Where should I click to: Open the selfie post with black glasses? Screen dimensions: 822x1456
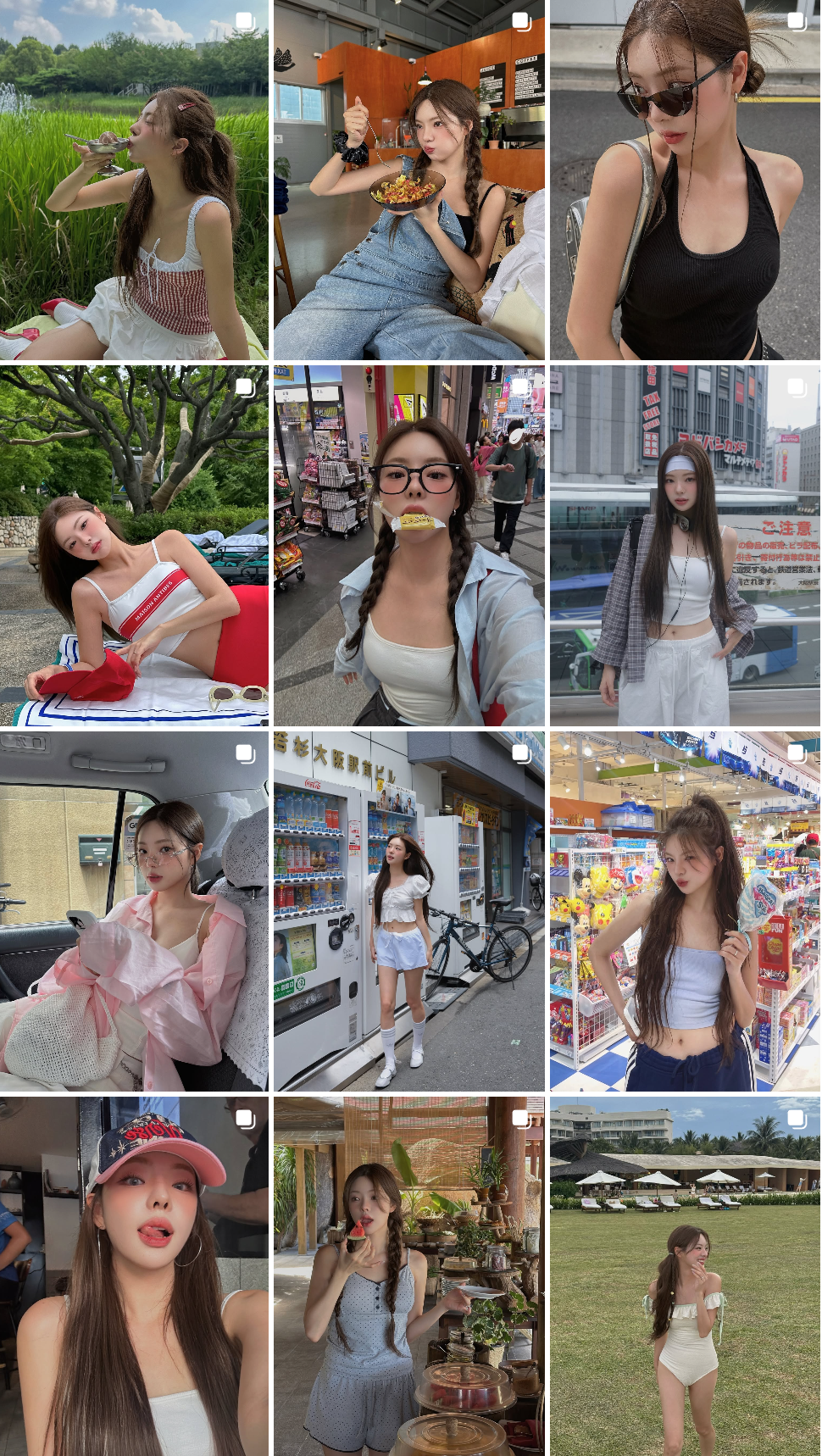408,546
